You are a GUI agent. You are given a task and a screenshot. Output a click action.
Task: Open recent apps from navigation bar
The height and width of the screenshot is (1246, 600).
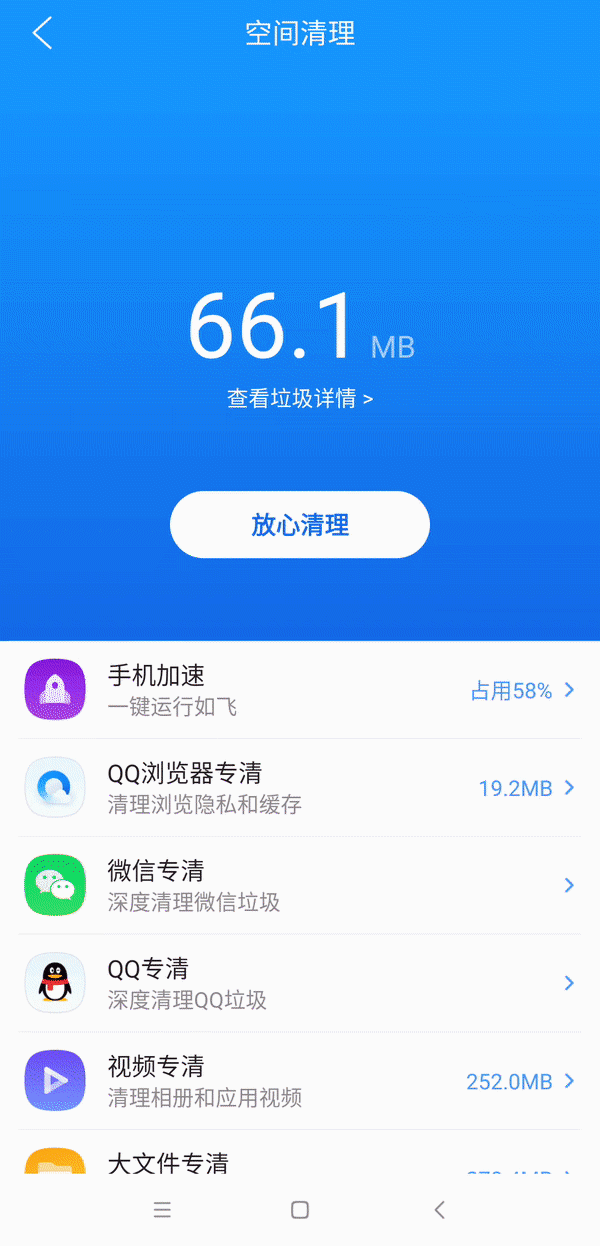pos(162,1210)
